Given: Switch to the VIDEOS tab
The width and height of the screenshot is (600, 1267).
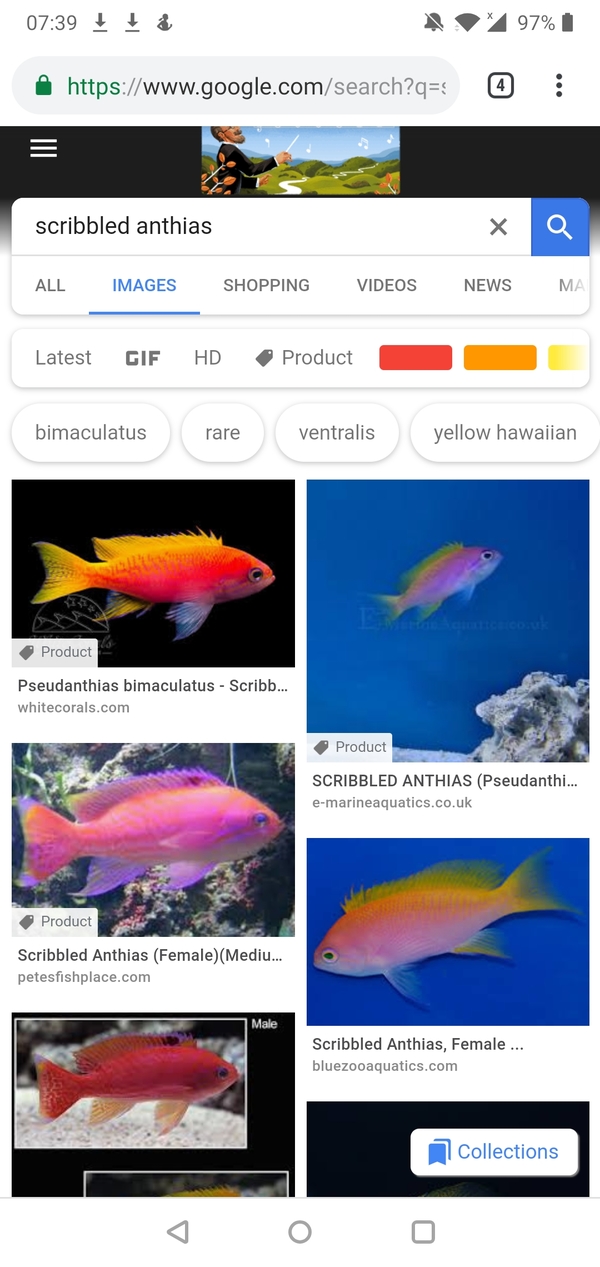Looking at the screenshot, I should coord(387,285).
